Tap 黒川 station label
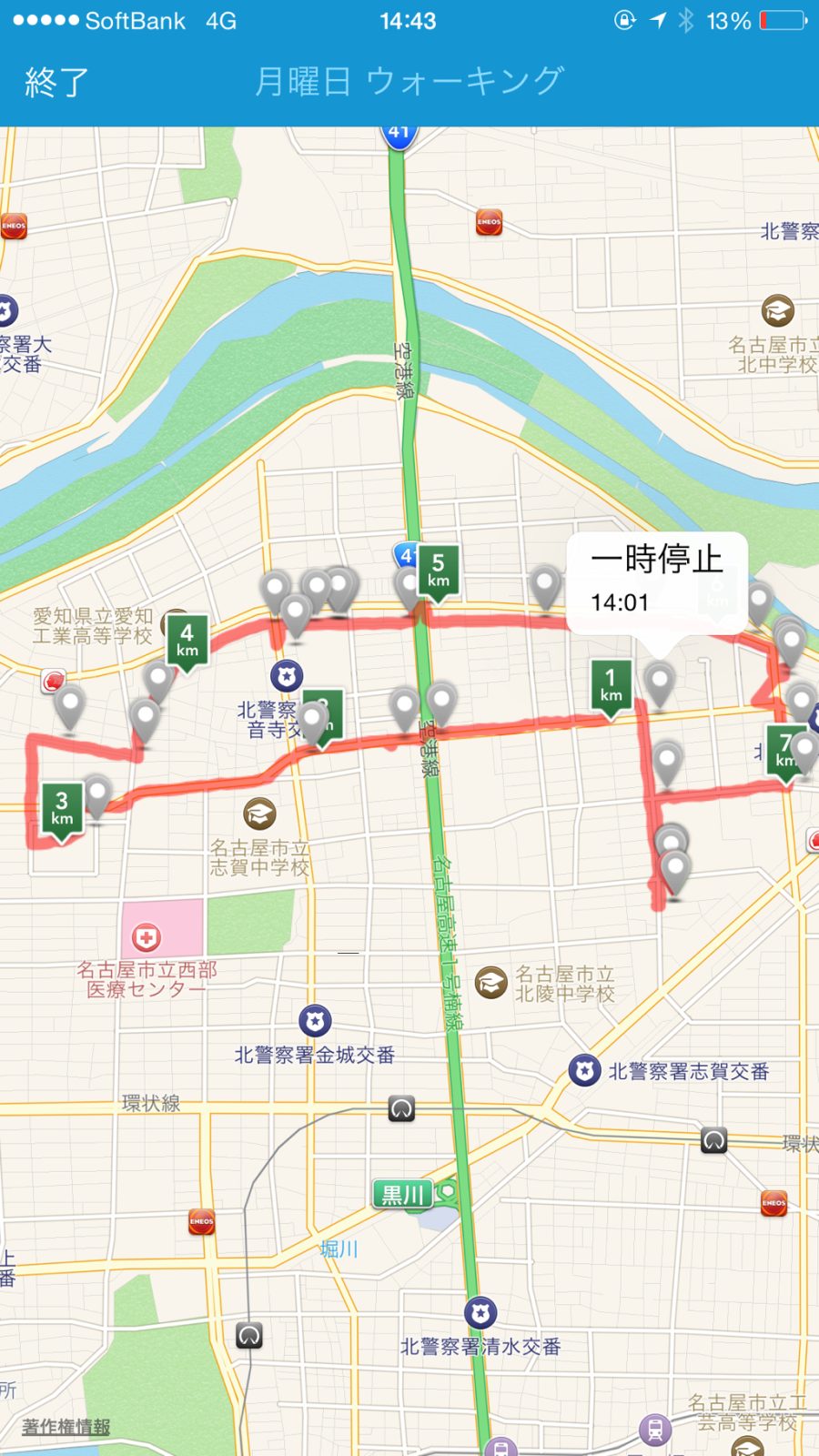The width and height of the screenshot is (819, 1456). [x=402, y=1194]
